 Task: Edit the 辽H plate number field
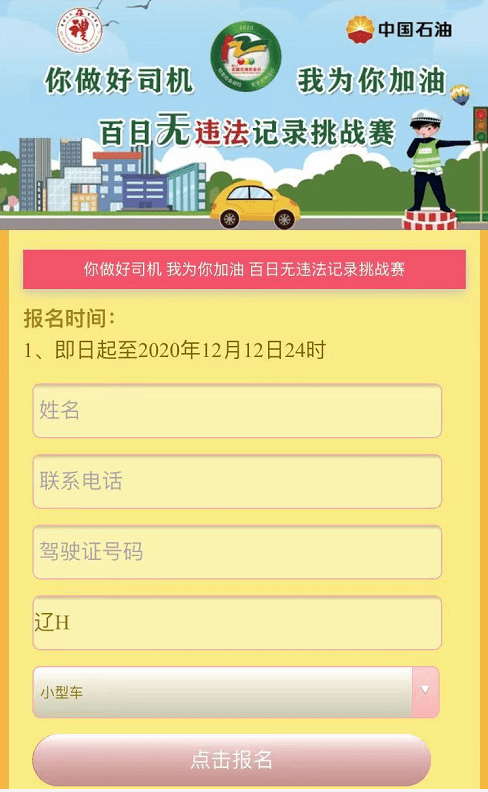[237, 622]
